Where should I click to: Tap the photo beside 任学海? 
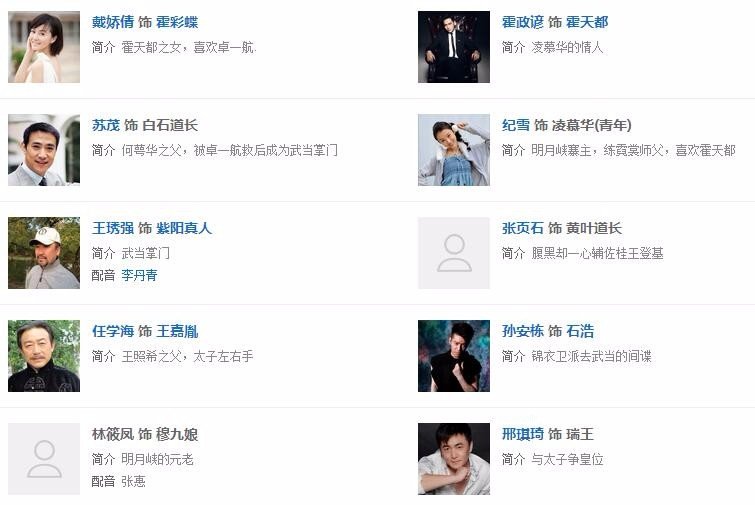[44, 356]
